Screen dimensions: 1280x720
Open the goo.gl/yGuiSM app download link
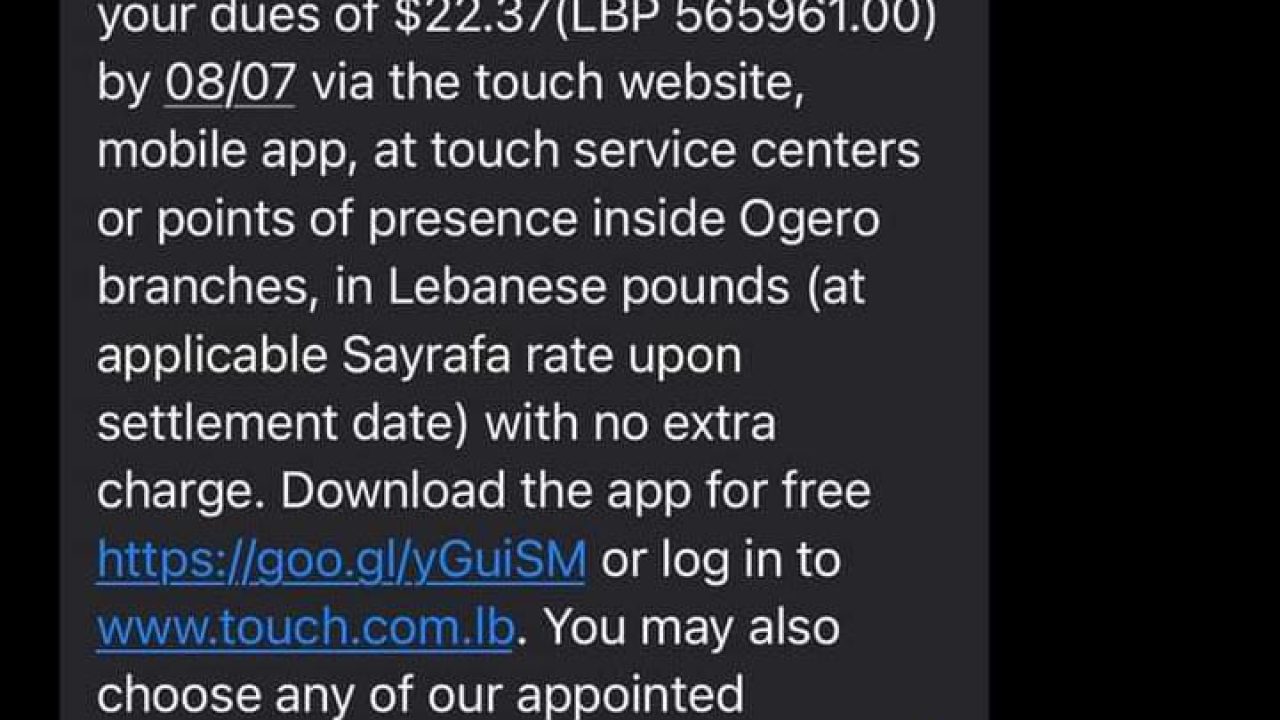point(341,560)
